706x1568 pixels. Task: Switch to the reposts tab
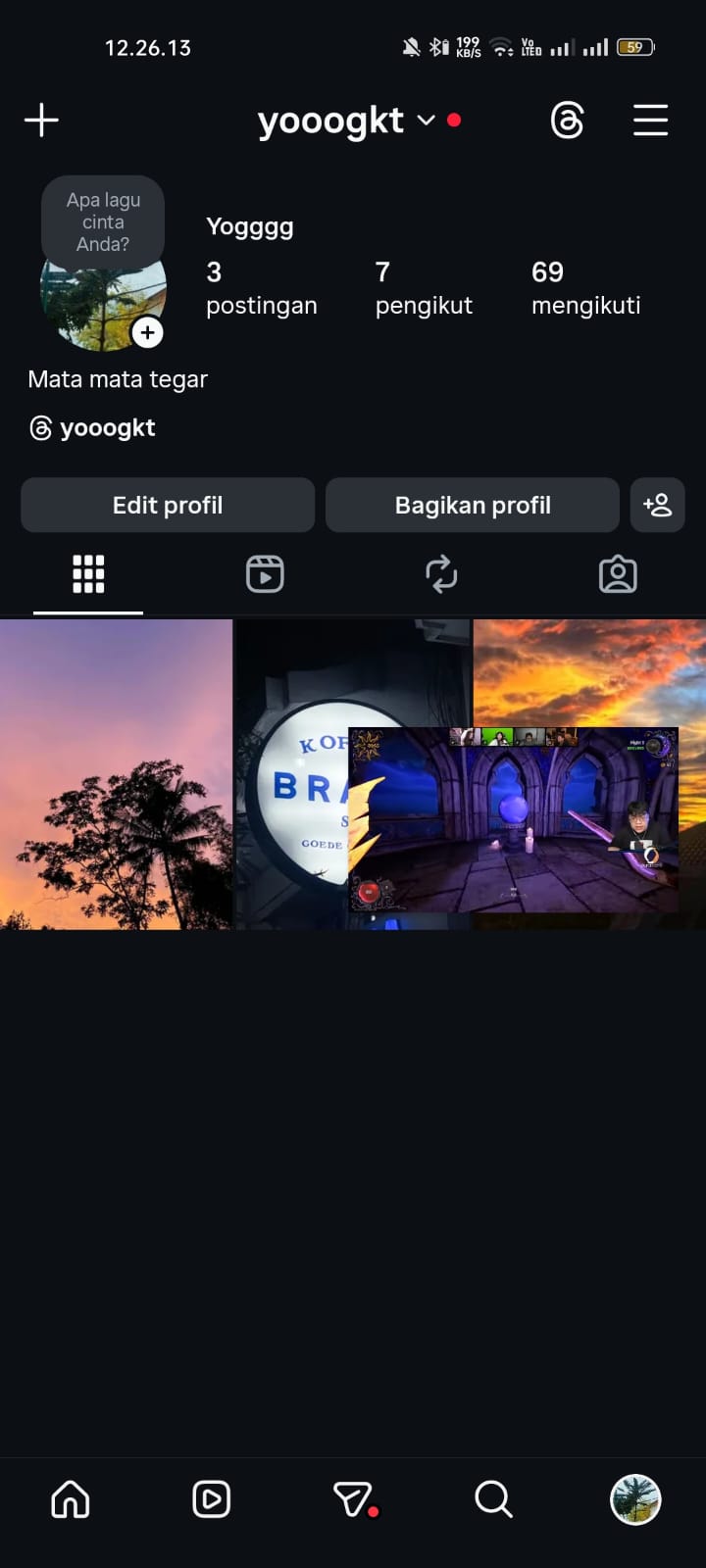(x=441, y=574)
